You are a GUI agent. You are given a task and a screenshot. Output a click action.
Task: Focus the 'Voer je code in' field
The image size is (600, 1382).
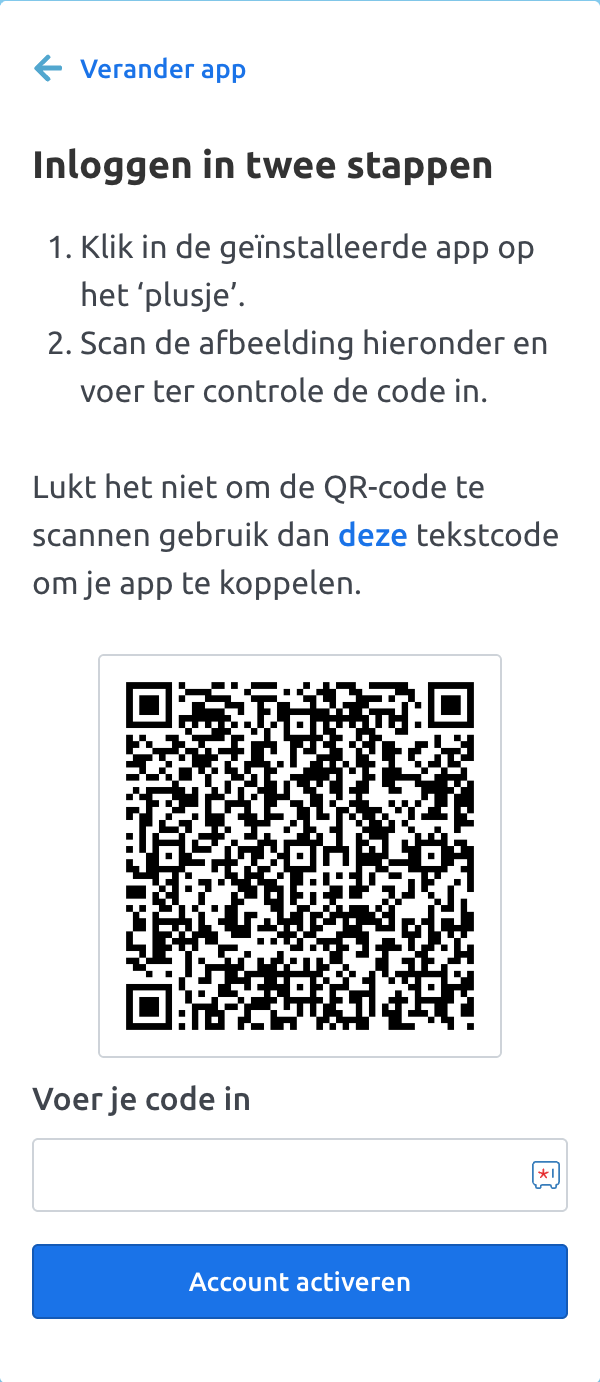pyautogui.click(x=280, y=1175)
